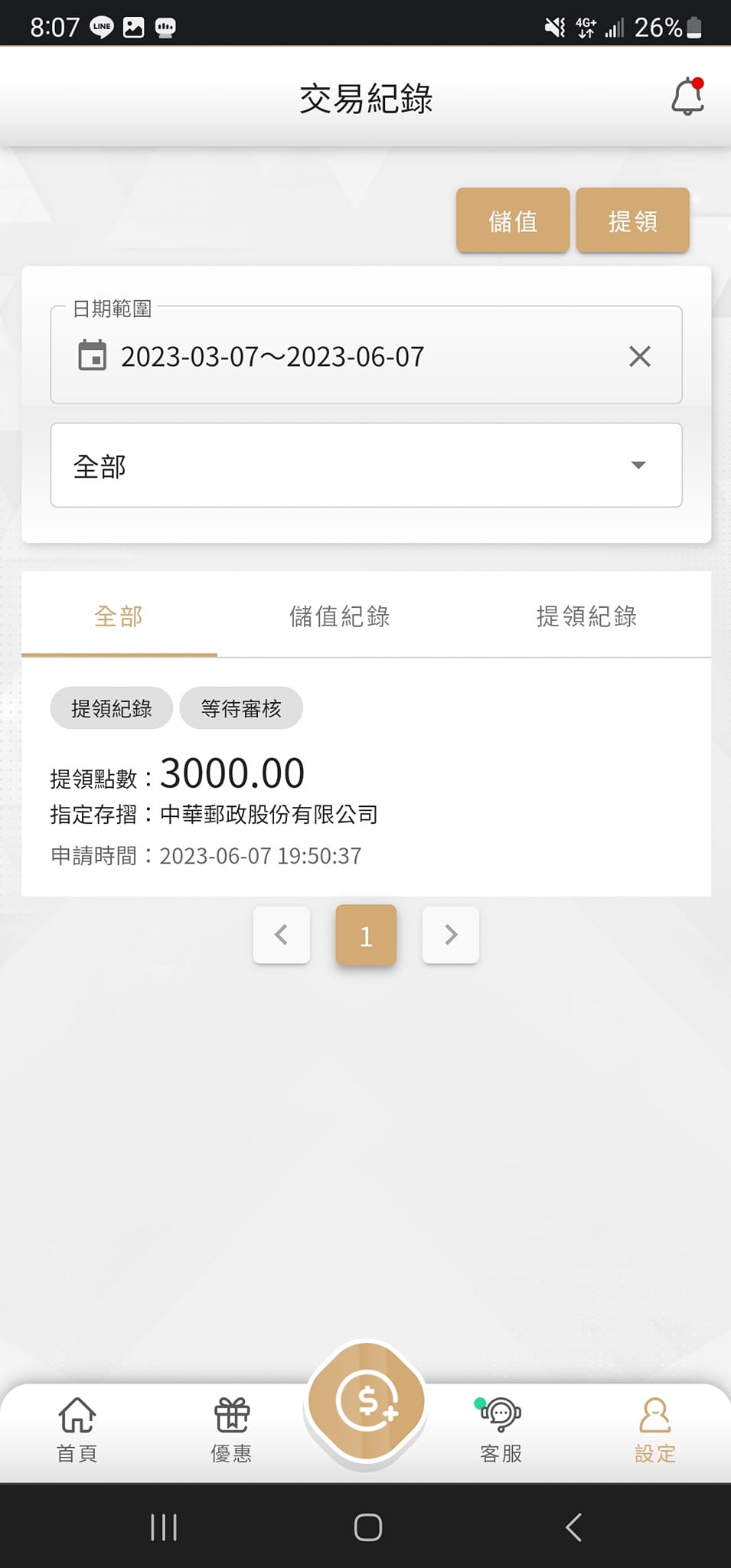Open the recent apps view

tap(164, 1527)
